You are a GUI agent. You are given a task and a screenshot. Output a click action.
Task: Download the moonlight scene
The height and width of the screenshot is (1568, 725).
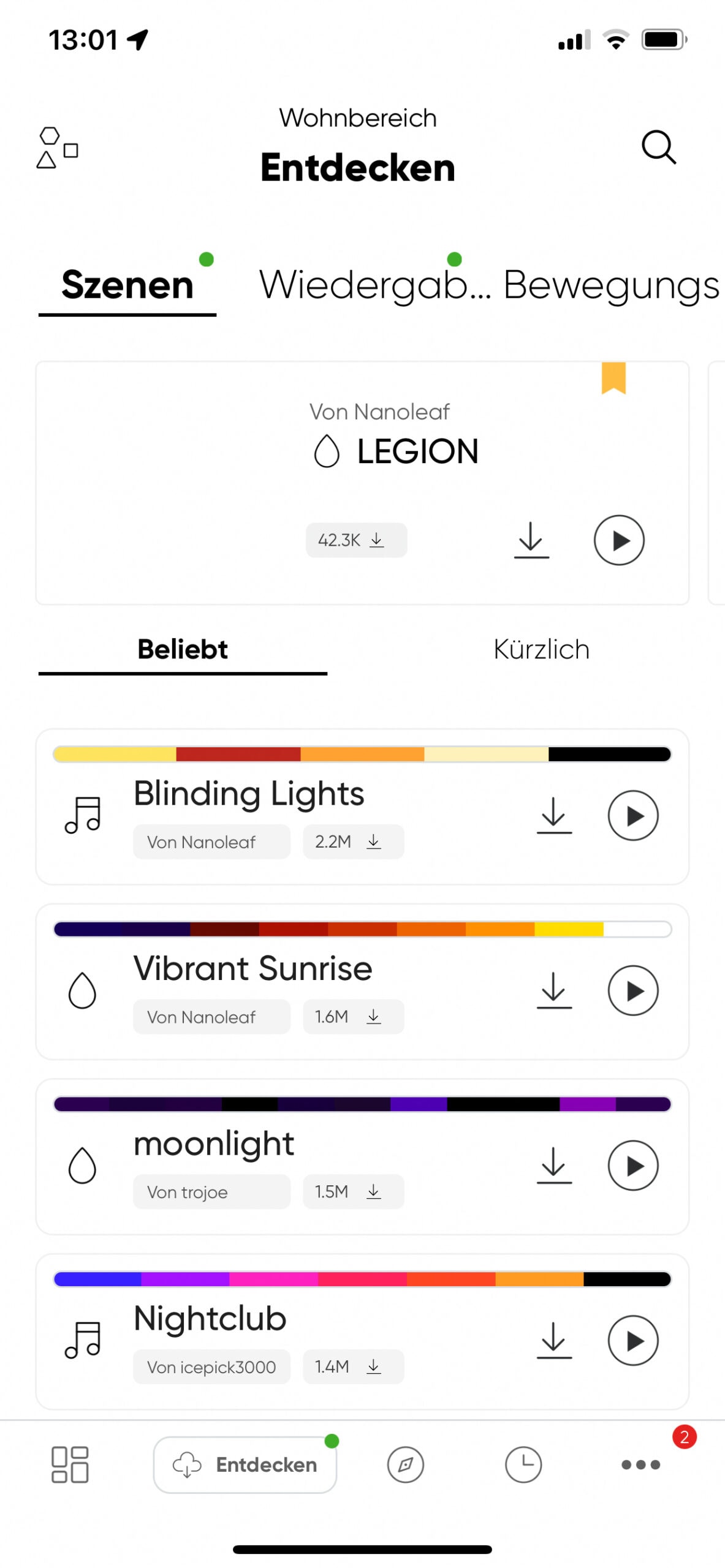click(554, 1165)
